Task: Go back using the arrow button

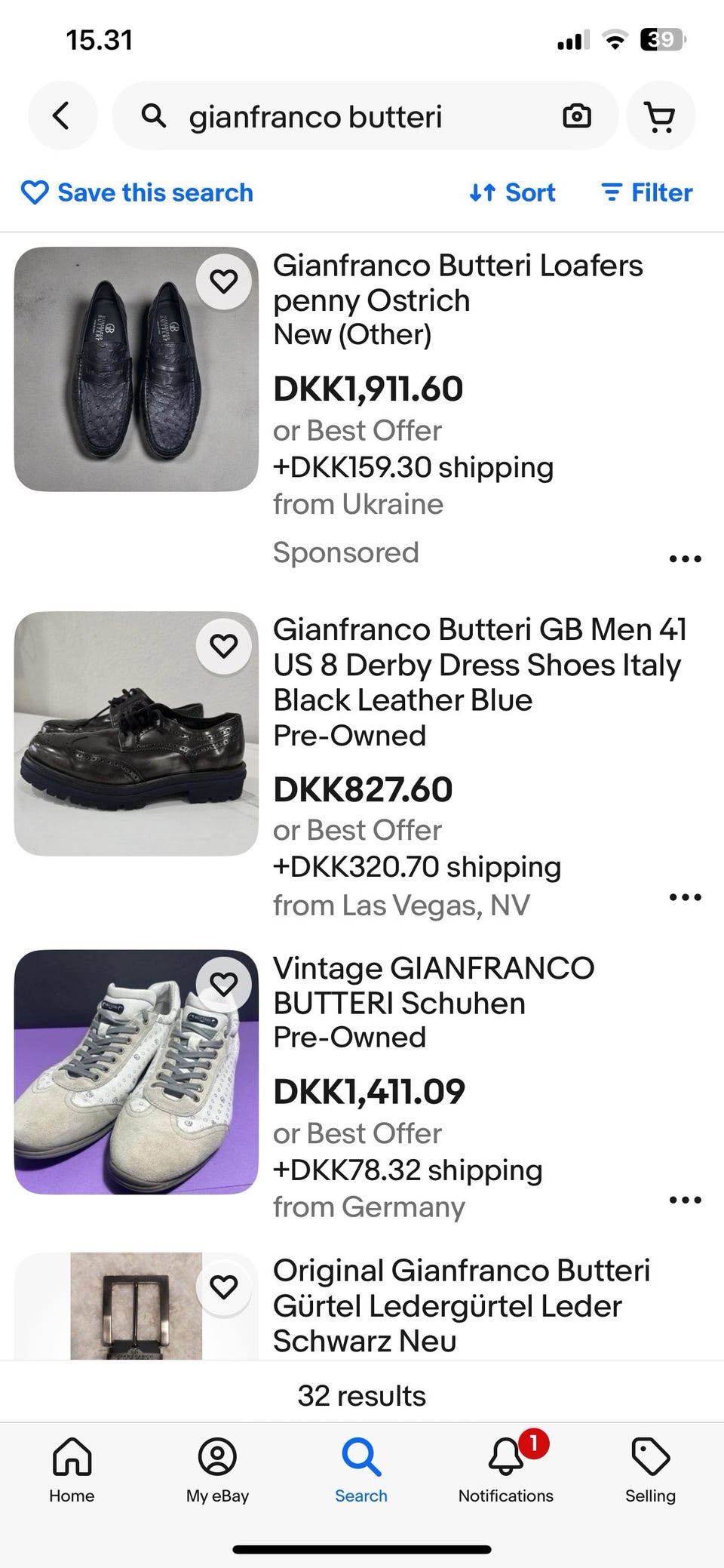Action: point(62,116)
